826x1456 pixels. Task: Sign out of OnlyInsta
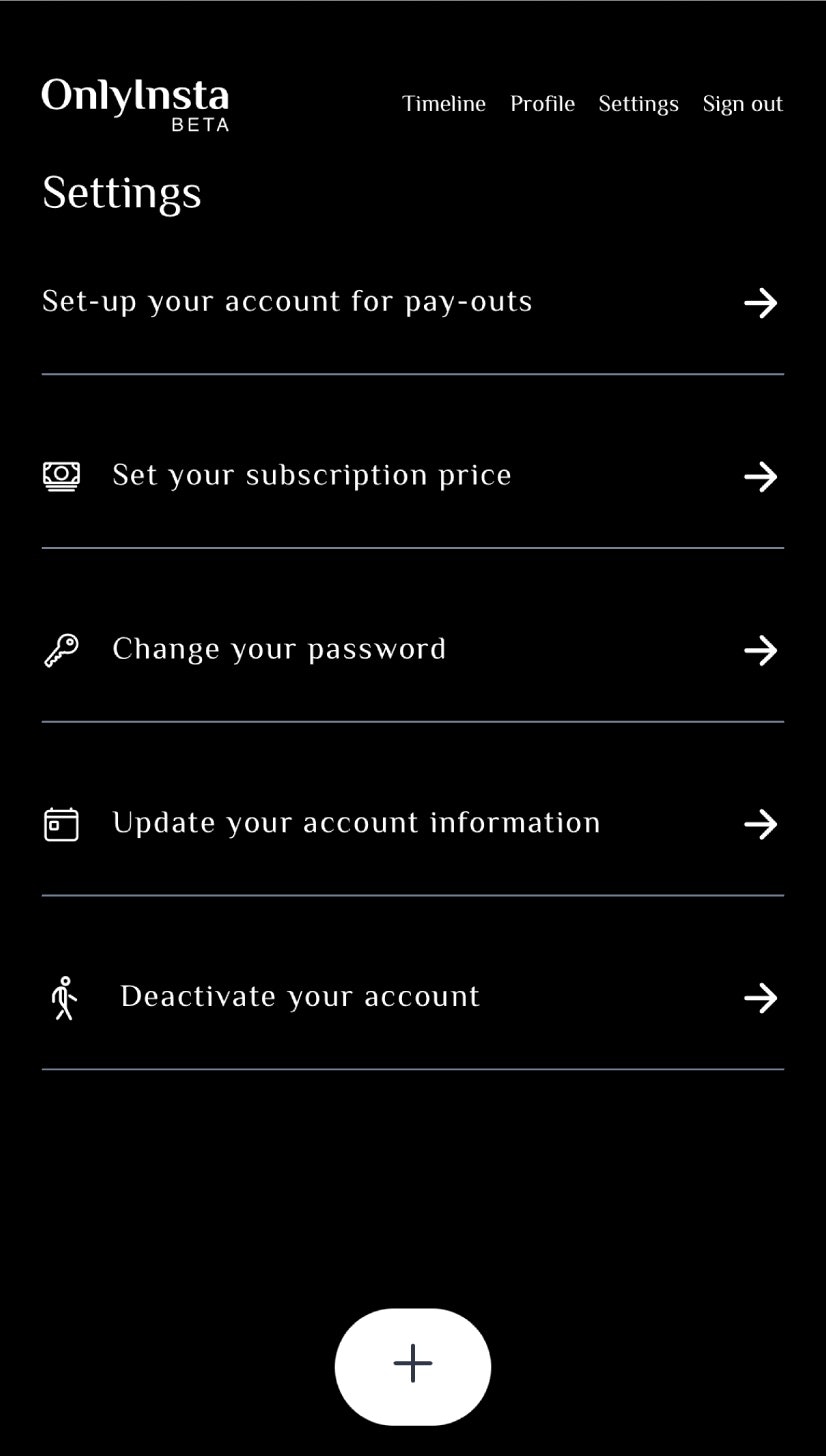(742, 103)
